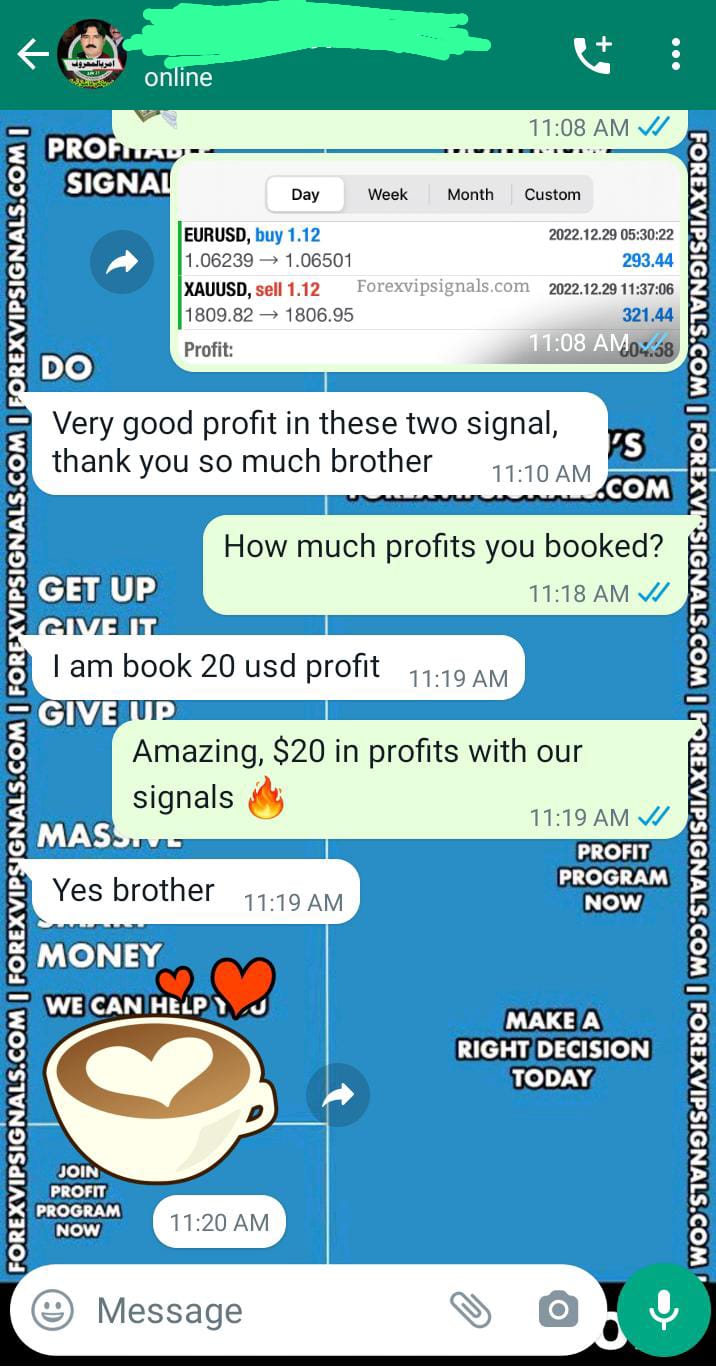The height and width of the screenshot is (1367, 716).
Task: Open the overflow menu
Action: (x=676, y=55)
